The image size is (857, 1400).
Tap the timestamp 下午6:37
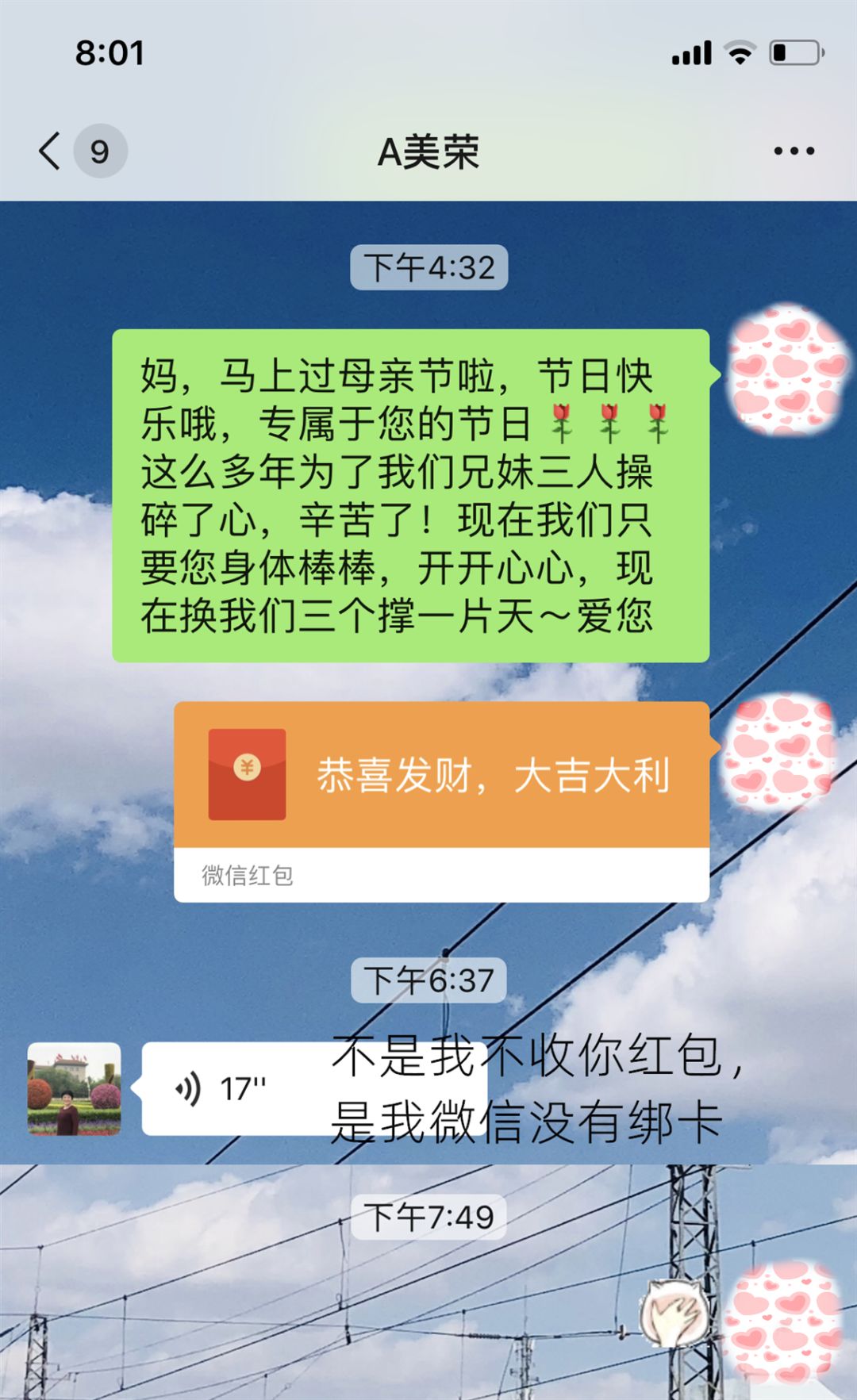[428, 980]
